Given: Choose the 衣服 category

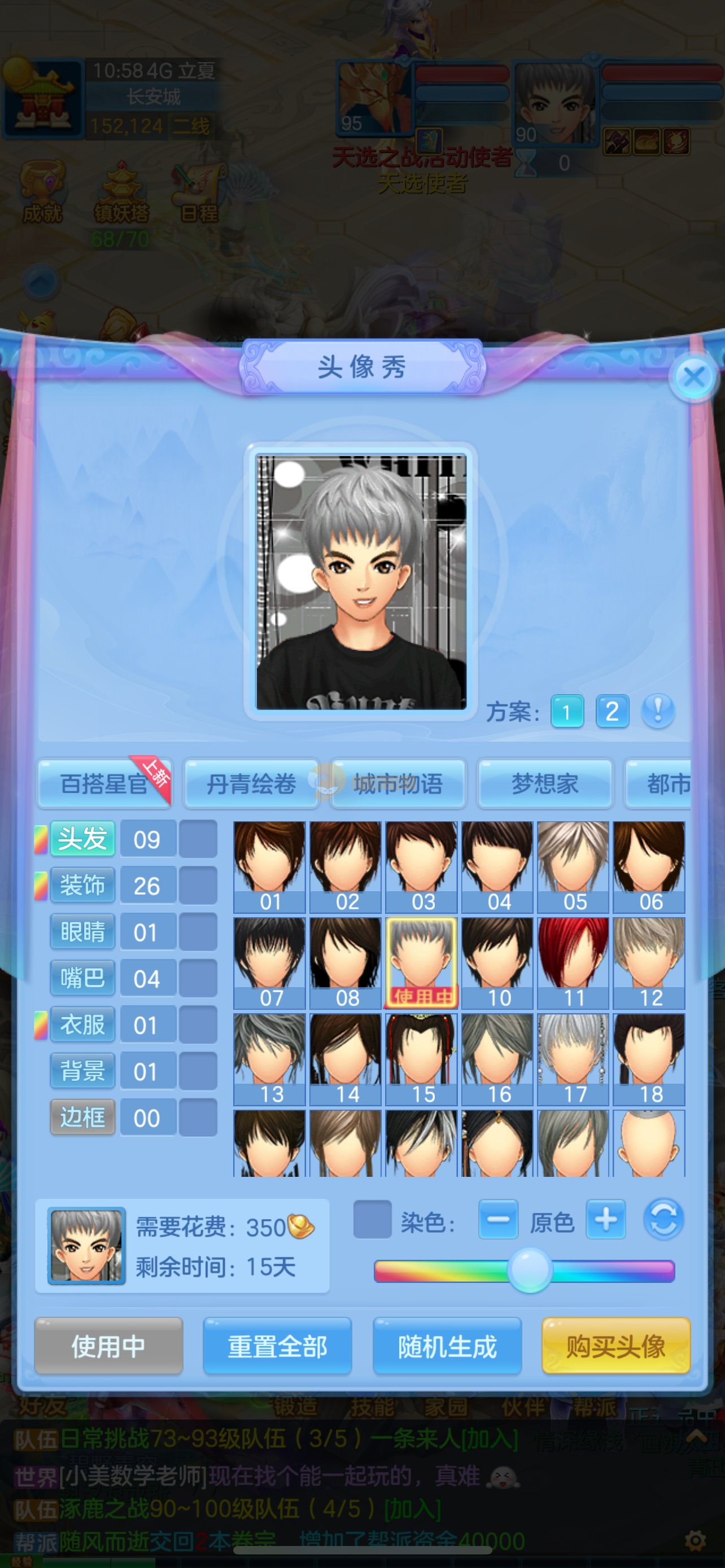Looking at the screenshot, I should (x=82, y=1025).
